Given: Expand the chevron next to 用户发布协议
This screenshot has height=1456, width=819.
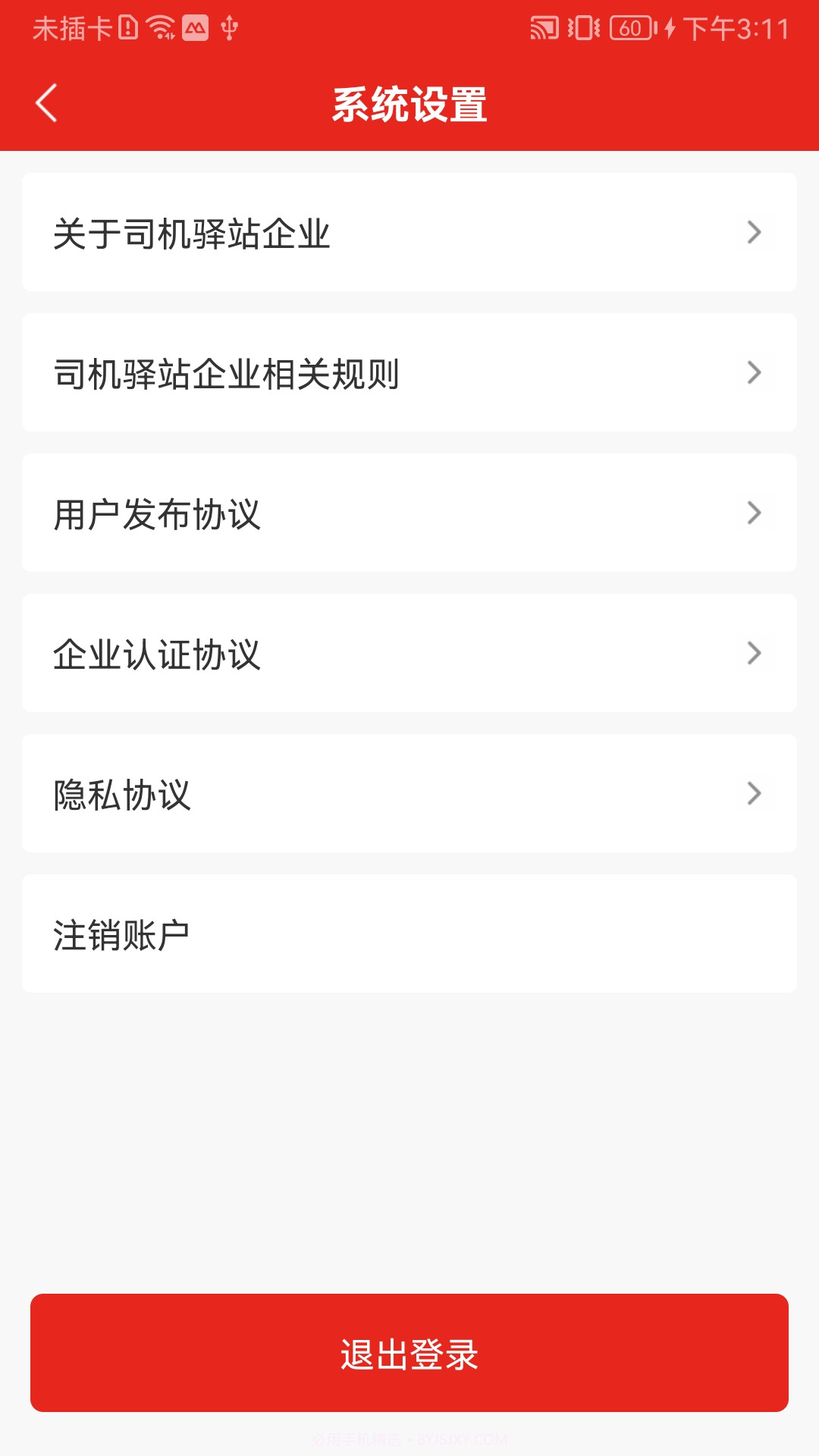Looking at the screenshot, I should point(752,513).
